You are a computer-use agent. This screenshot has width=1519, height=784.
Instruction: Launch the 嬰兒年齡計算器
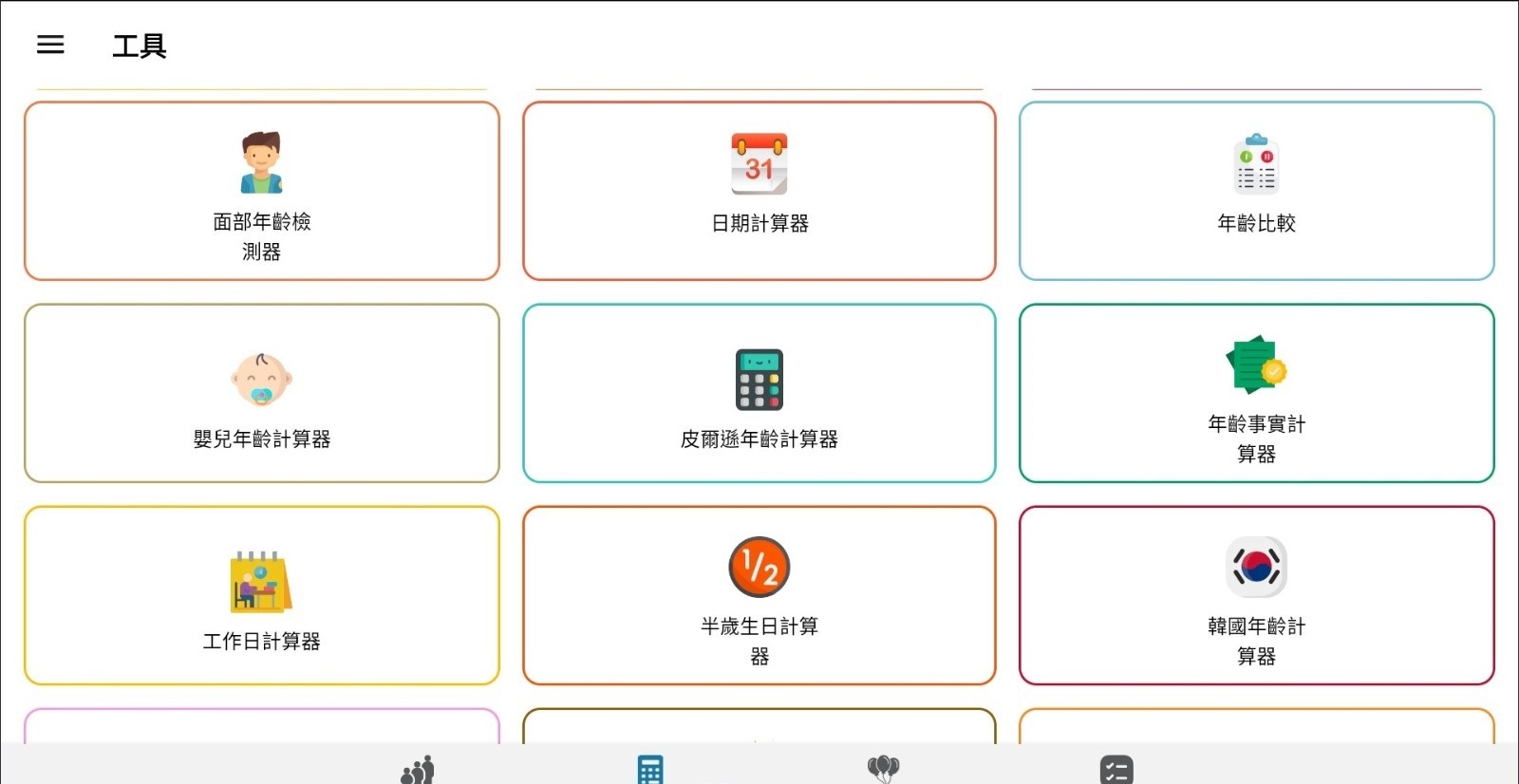click(261, 393)
